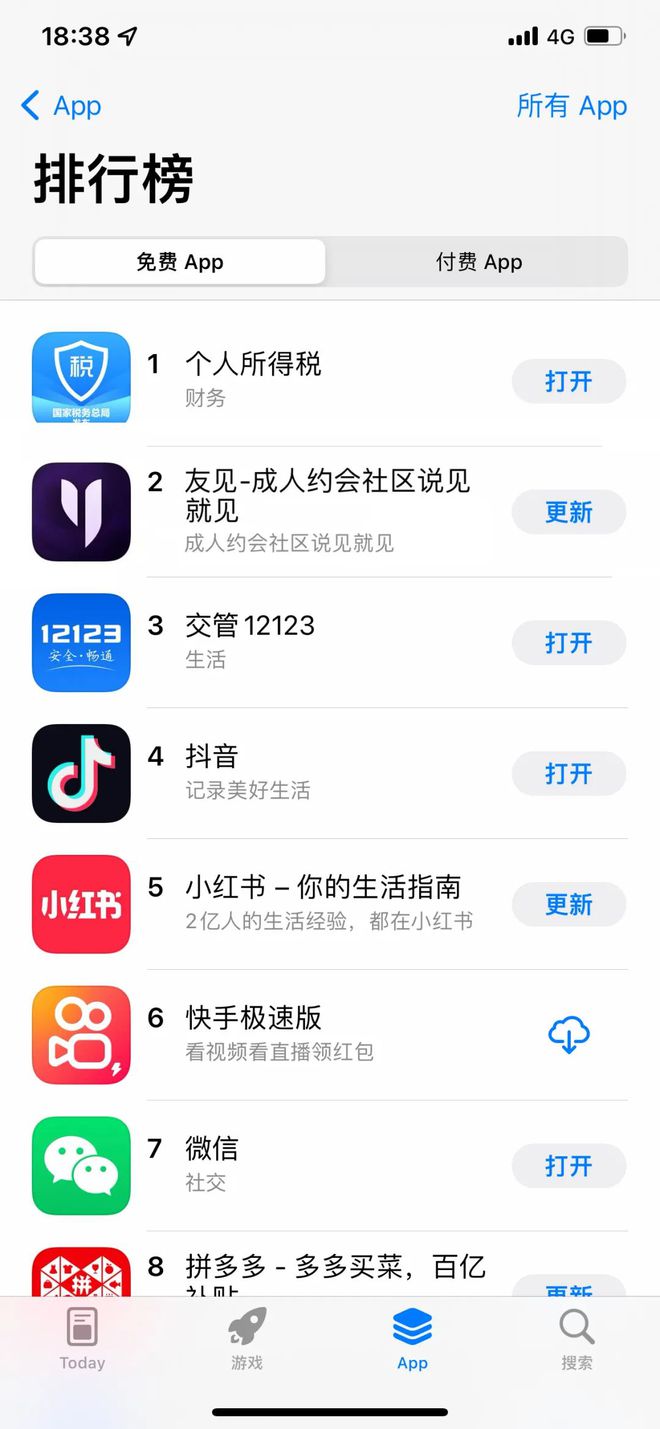The height and width of the screenshot is (1429, 660).
Task: Open 微信 using its 打开 button
Action: coord(569,1166)
